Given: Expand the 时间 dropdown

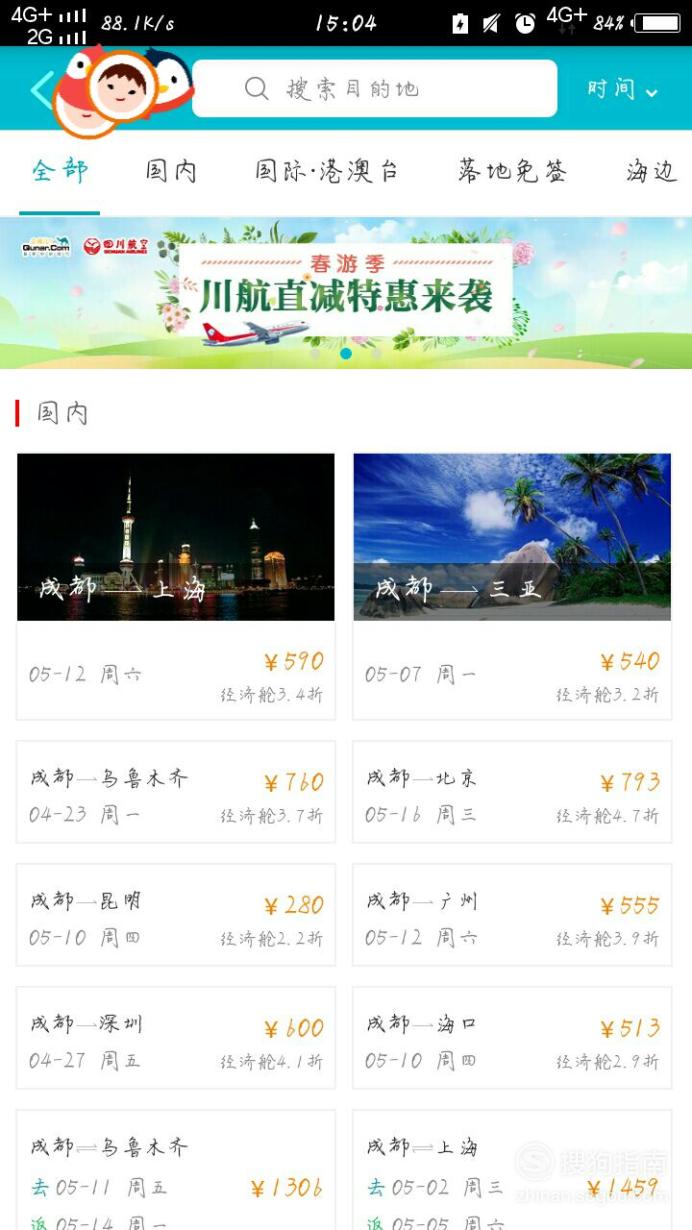Looking at the screenshot, I should point(622,90).
